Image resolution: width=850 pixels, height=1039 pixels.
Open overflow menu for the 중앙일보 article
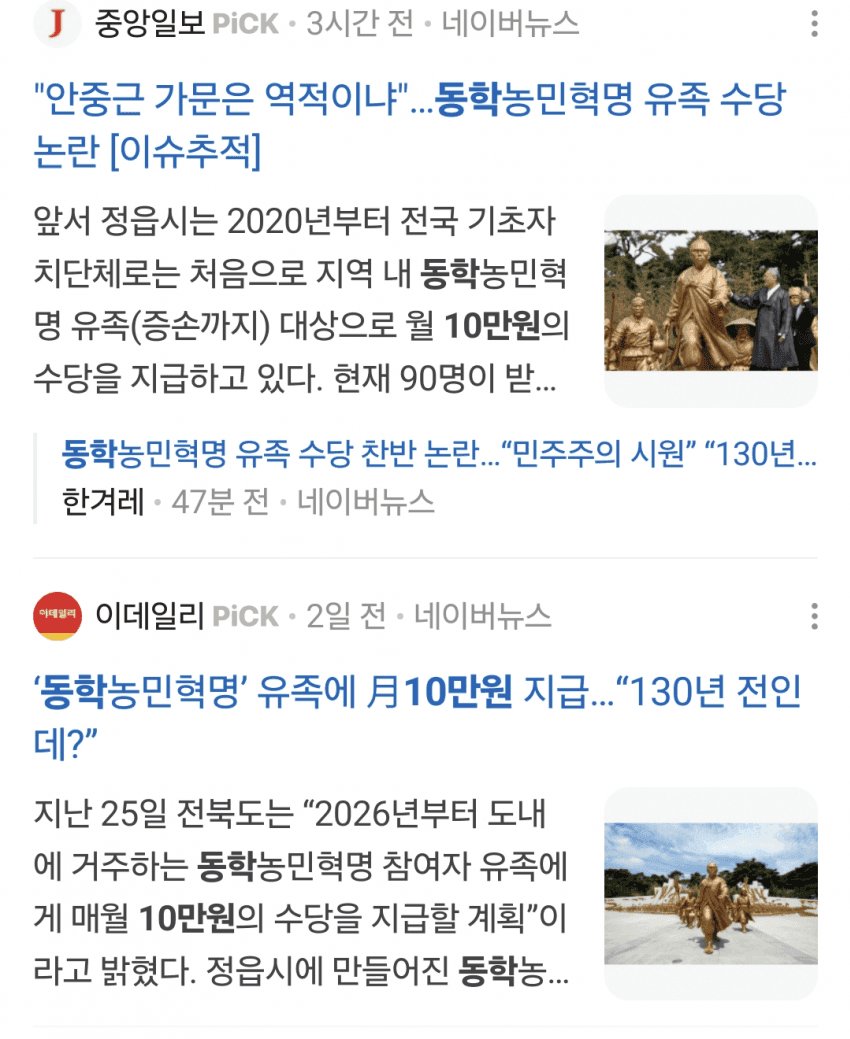[815, 23]
